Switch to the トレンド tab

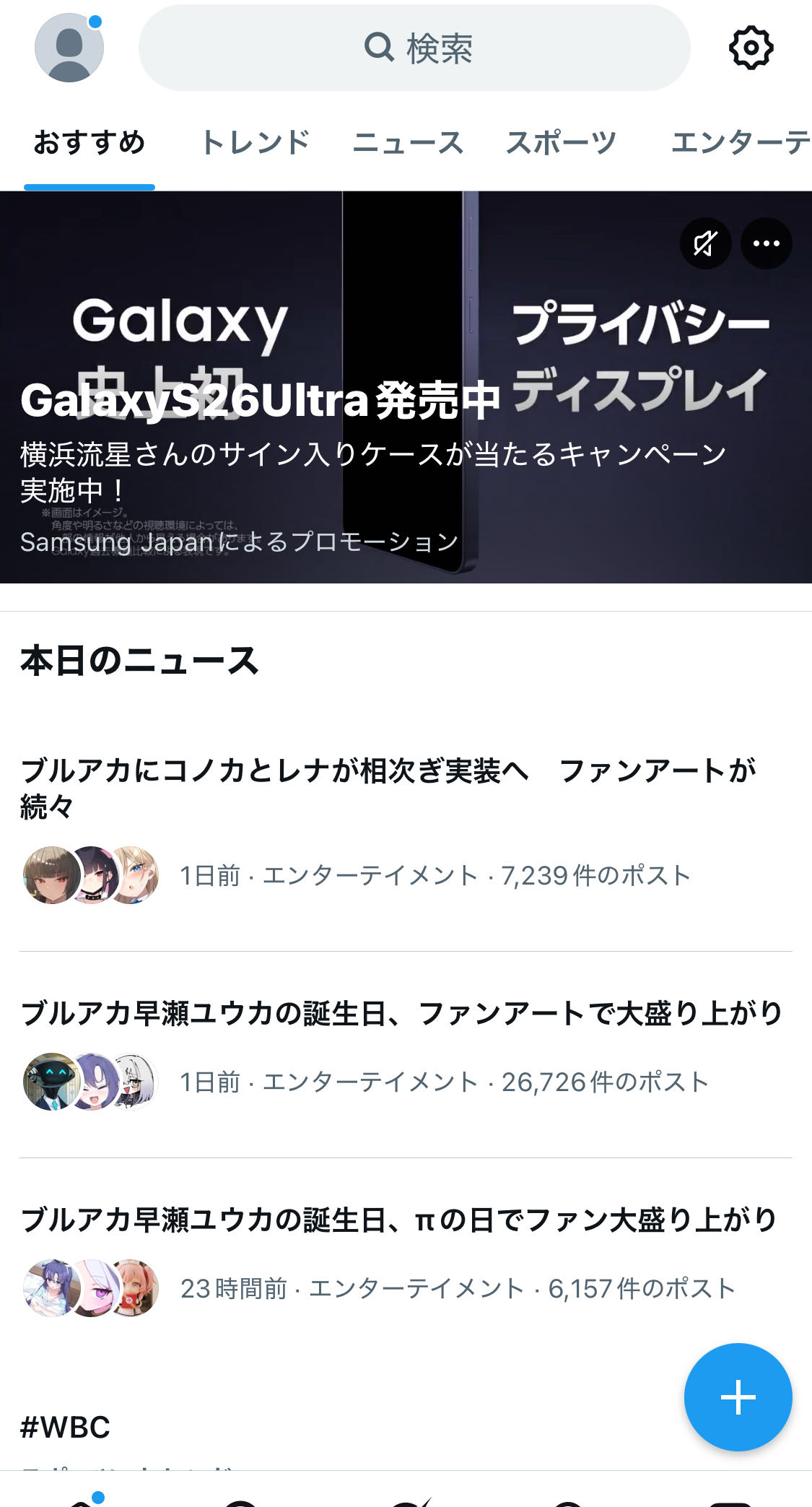pyautogui.click(x=255, y=142)
